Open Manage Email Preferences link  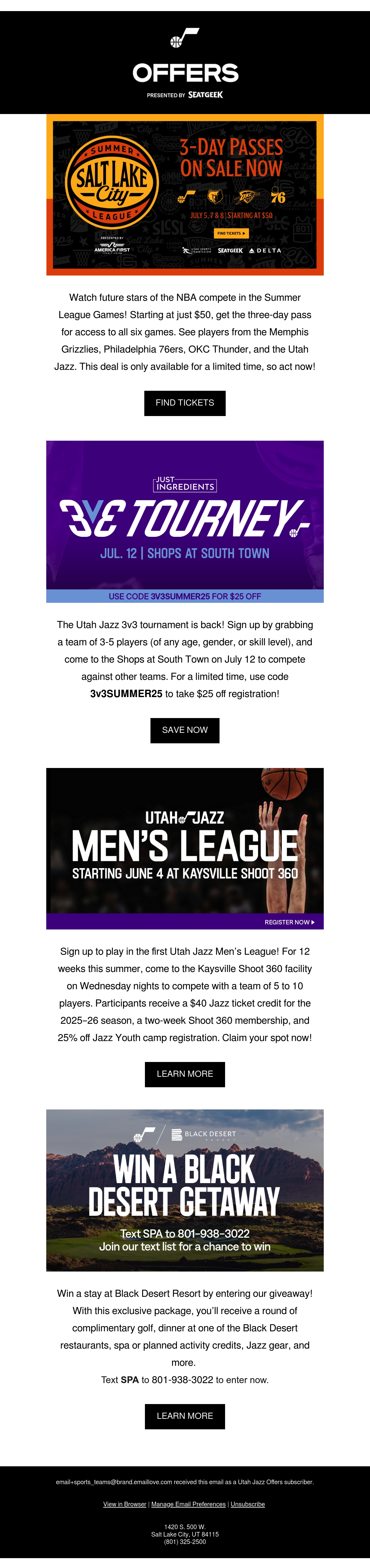tap(189, 1504)
